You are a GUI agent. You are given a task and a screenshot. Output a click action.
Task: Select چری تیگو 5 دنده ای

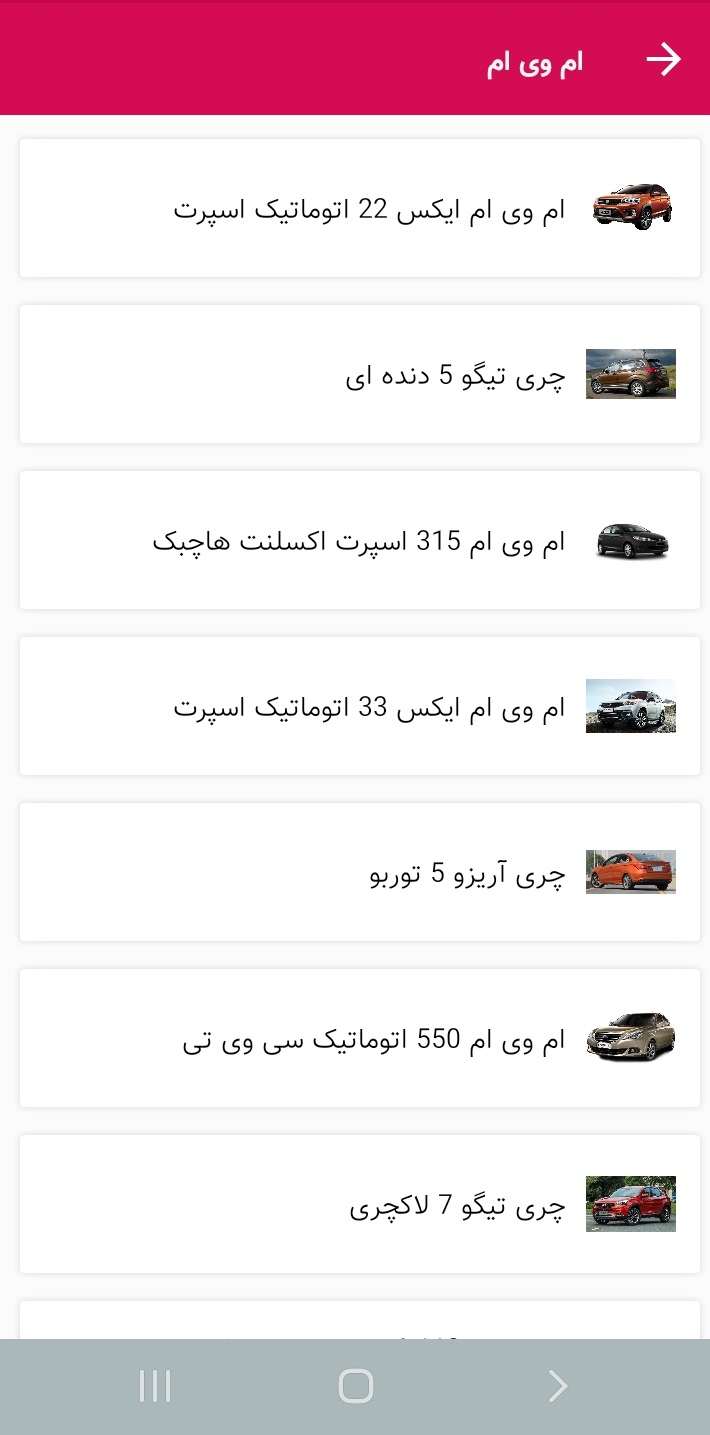[x=360, y=374]
